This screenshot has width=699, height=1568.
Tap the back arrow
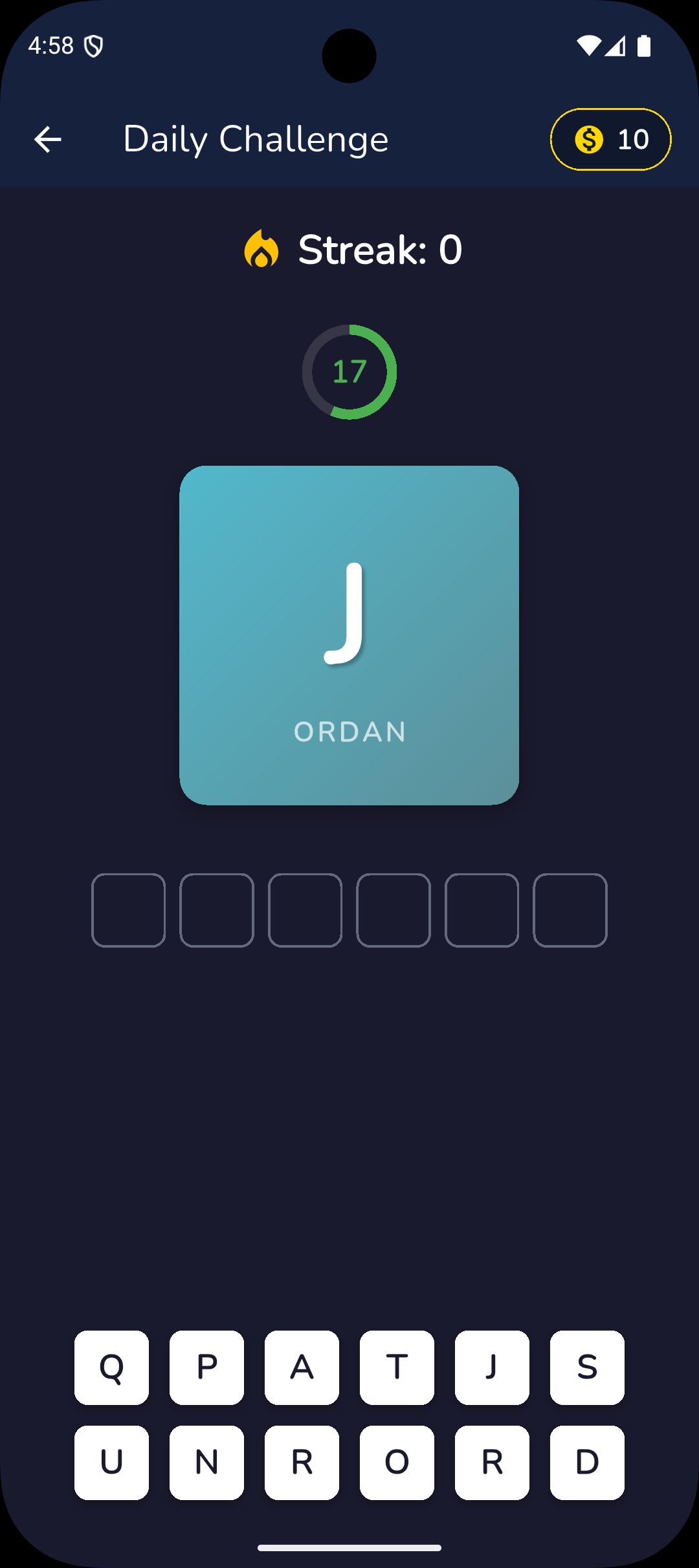point(47,139)
